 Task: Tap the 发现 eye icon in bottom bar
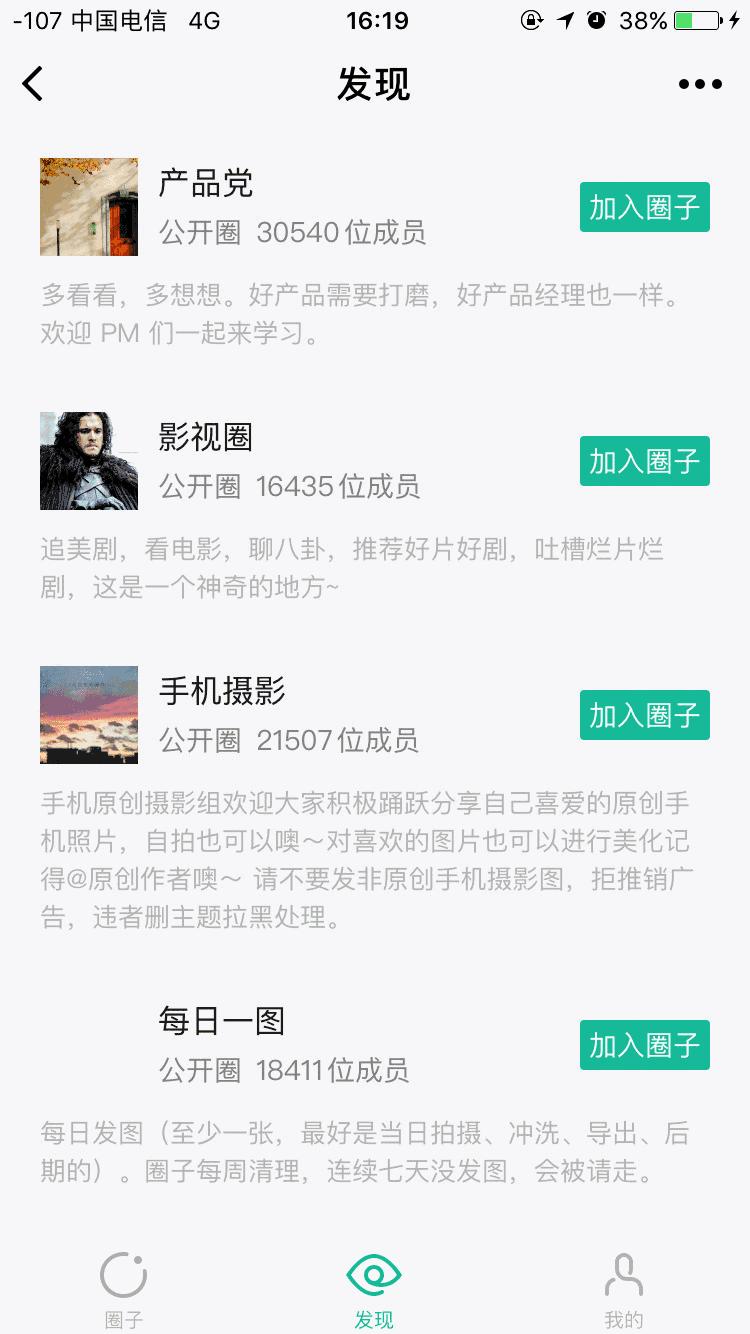(x=374, y=1277)
